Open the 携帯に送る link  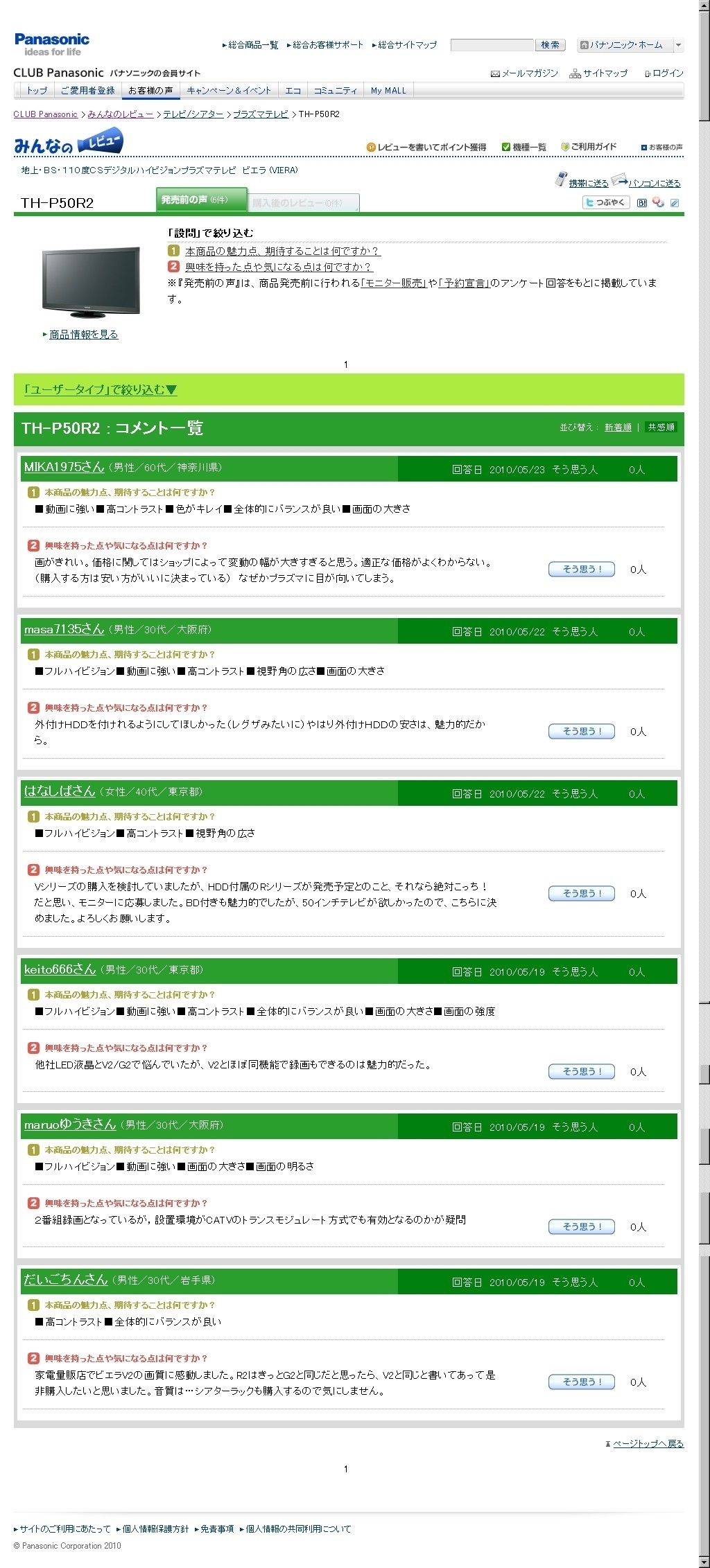[589, 184]
